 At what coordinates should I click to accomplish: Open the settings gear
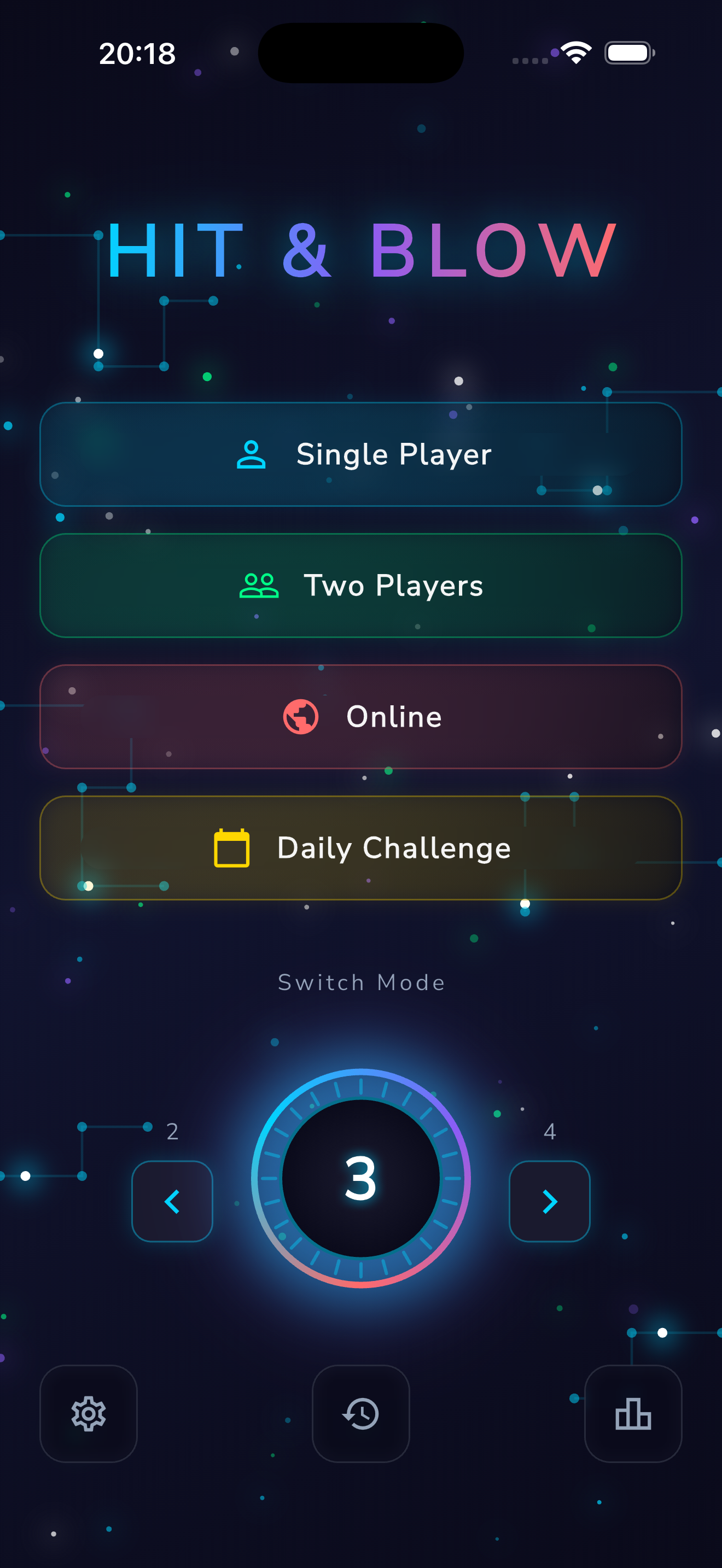(x=89, y=1413)
